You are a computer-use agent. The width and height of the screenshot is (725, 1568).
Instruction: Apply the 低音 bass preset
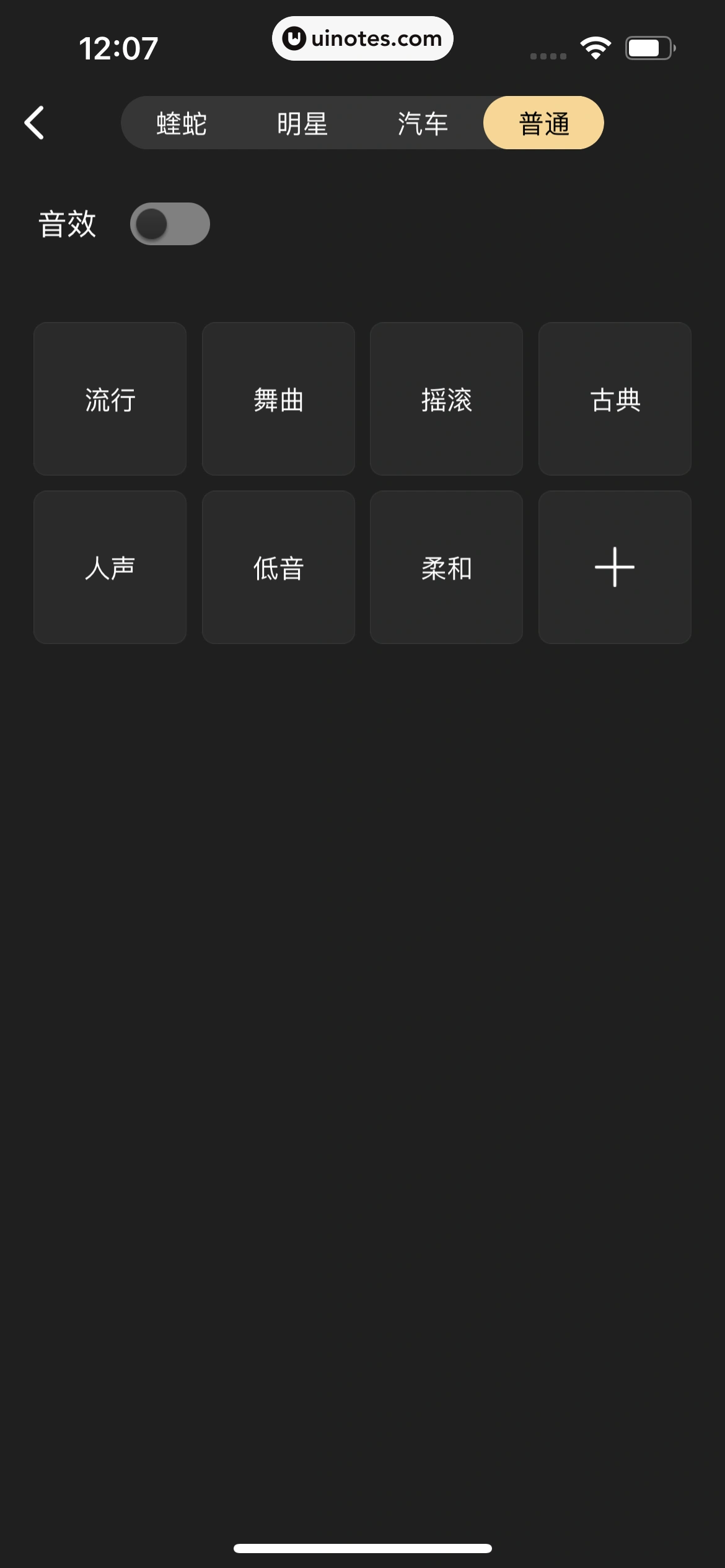click(278, 566)
